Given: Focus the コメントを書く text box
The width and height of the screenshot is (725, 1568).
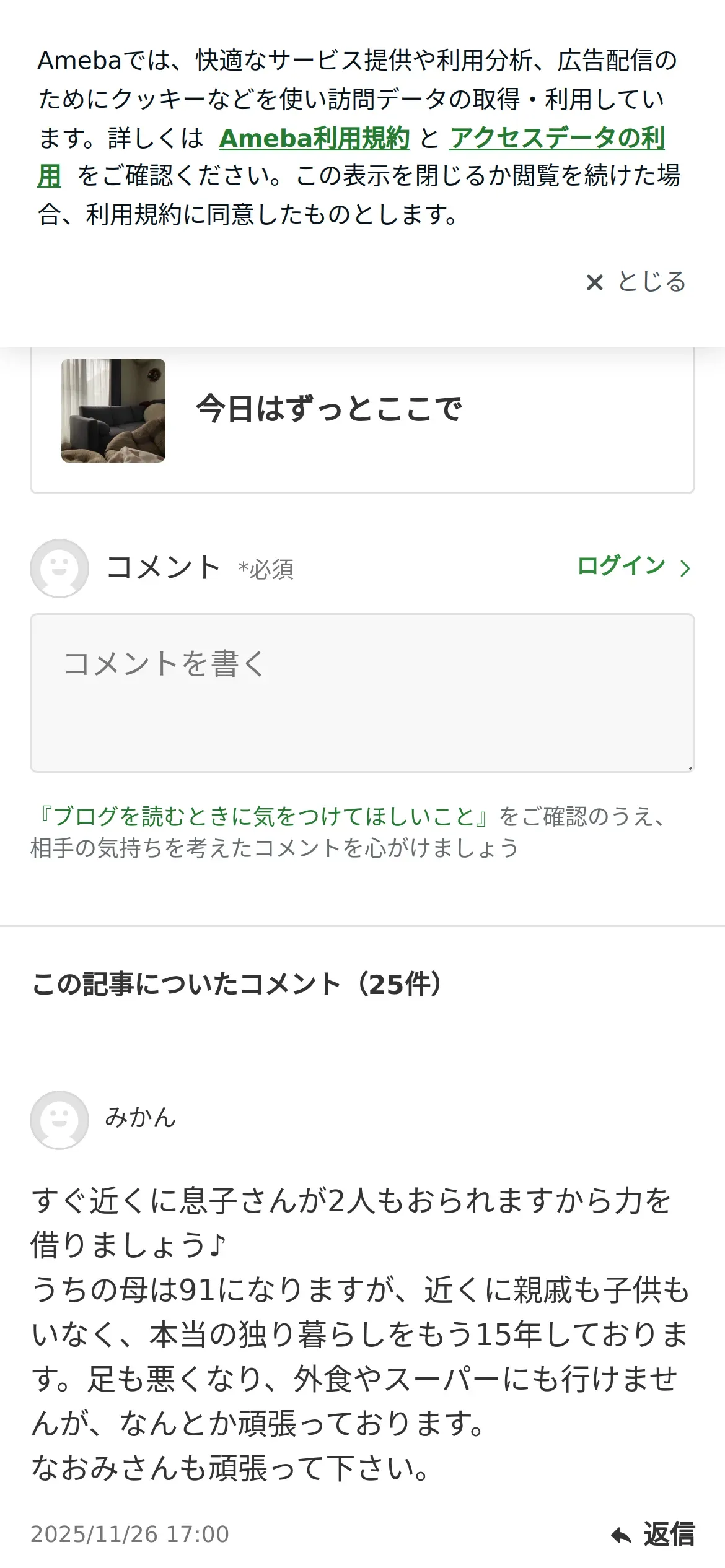Looking at the screenshot, I should point(362,693).
